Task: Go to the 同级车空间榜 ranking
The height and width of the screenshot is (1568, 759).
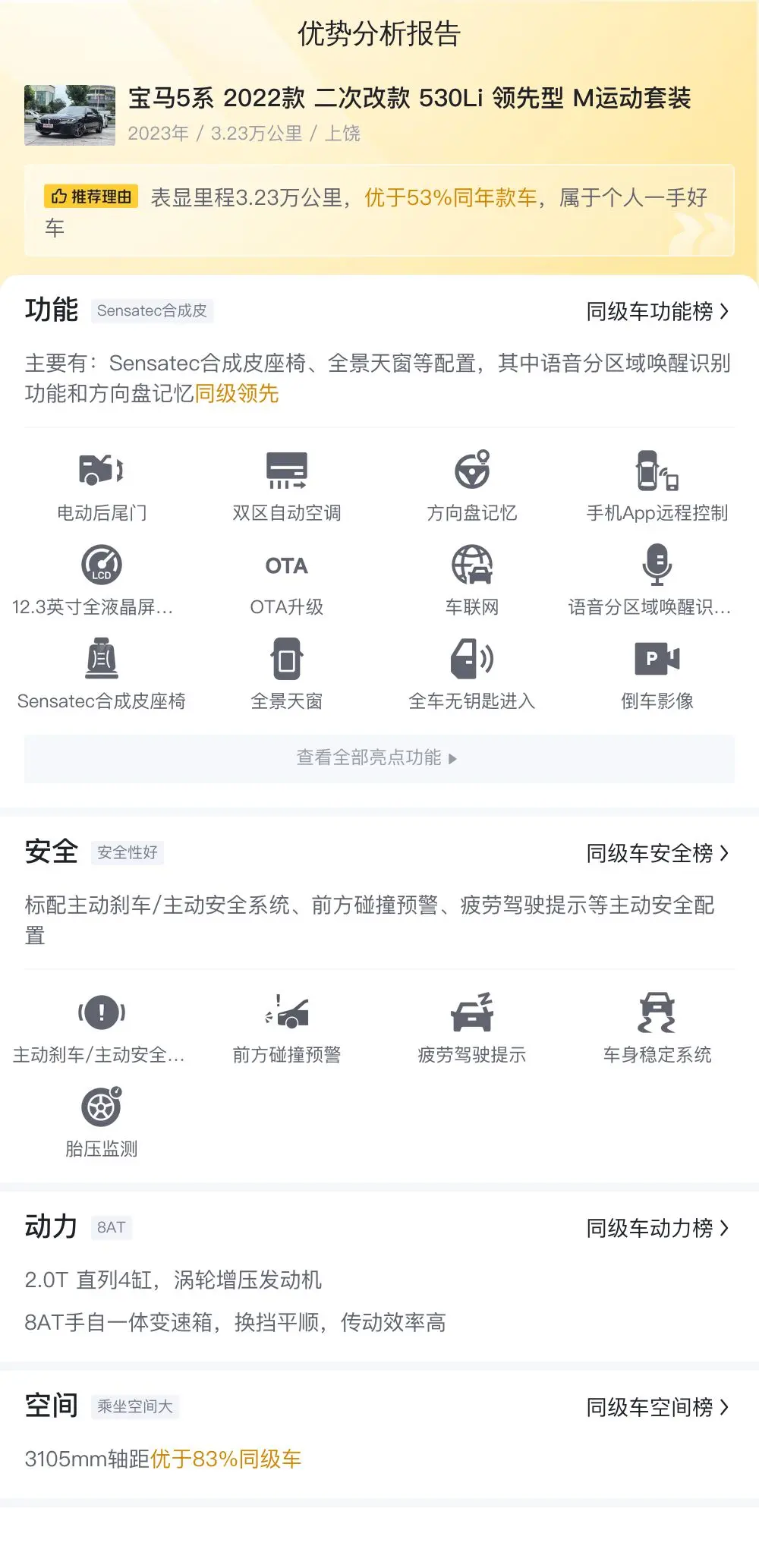Action: (657, 1407)
